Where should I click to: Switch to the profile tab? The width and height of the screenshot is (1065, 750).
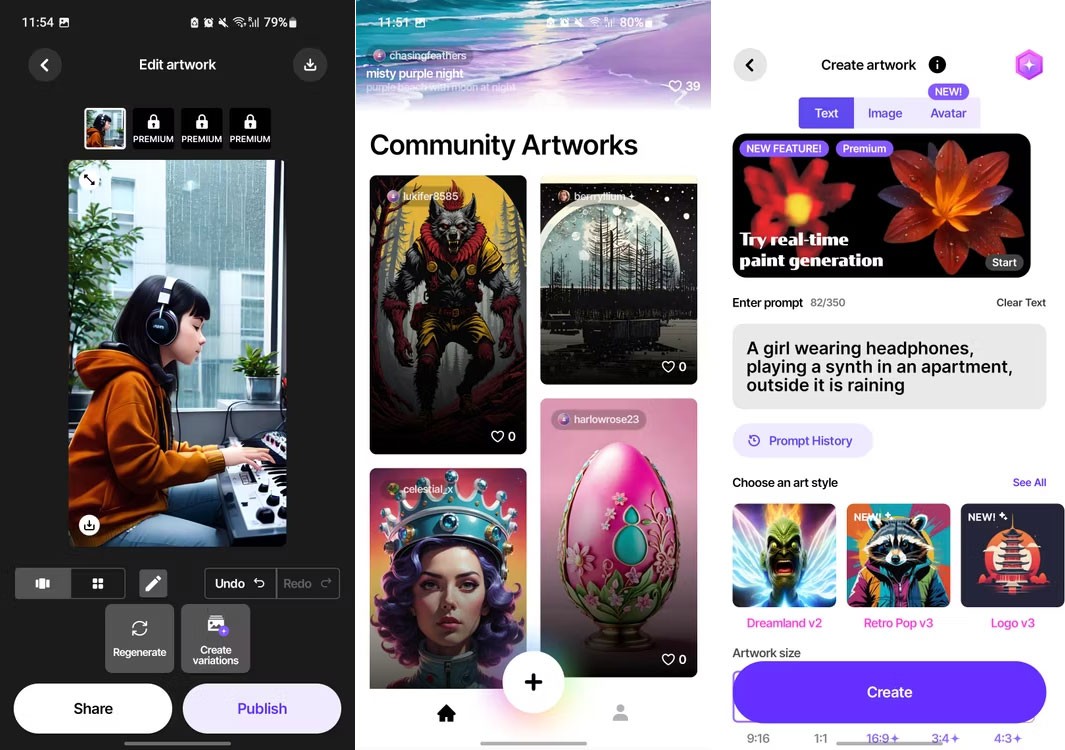(620, 713)
